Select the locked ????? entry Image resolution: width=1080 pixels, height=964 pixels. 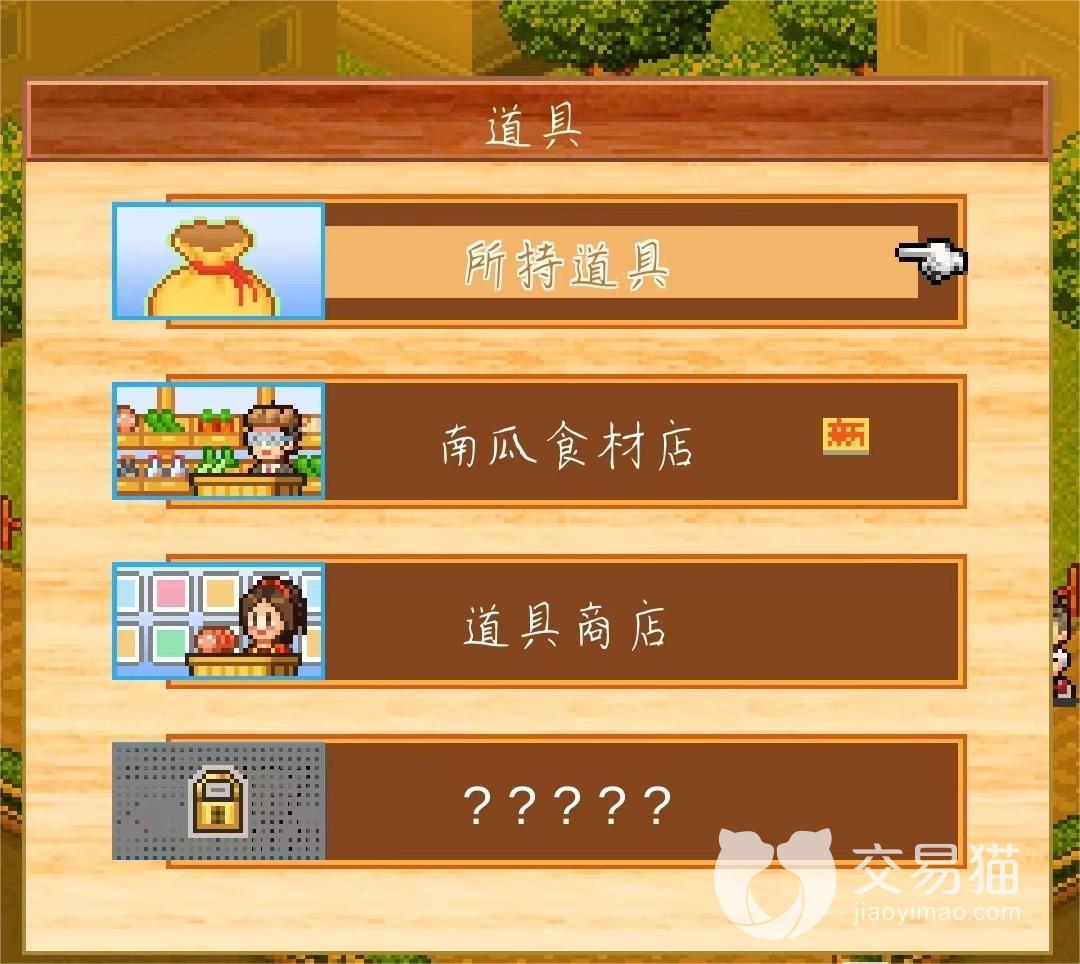coord(566,802)
